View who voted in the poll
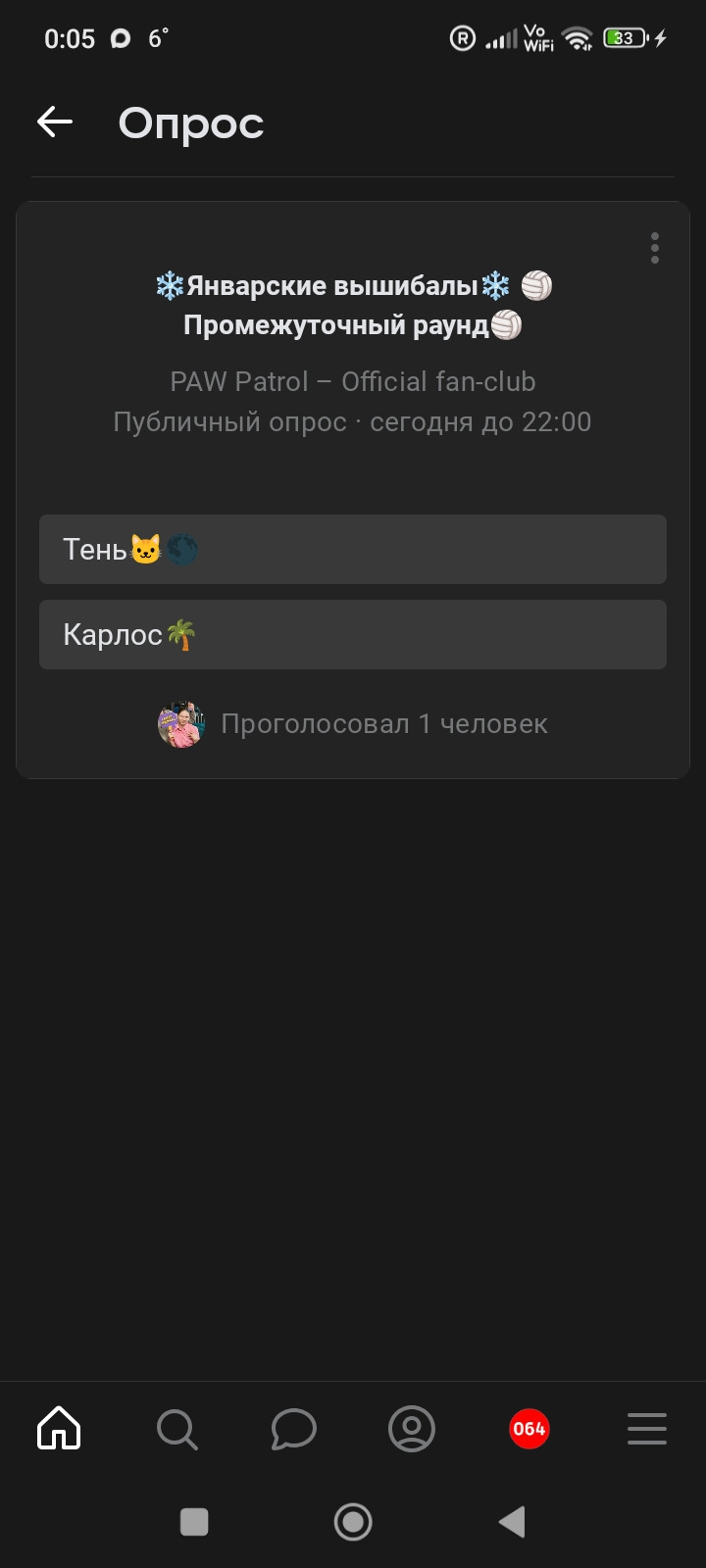This screenshot has width=706, height=1568. click(353, 724)
